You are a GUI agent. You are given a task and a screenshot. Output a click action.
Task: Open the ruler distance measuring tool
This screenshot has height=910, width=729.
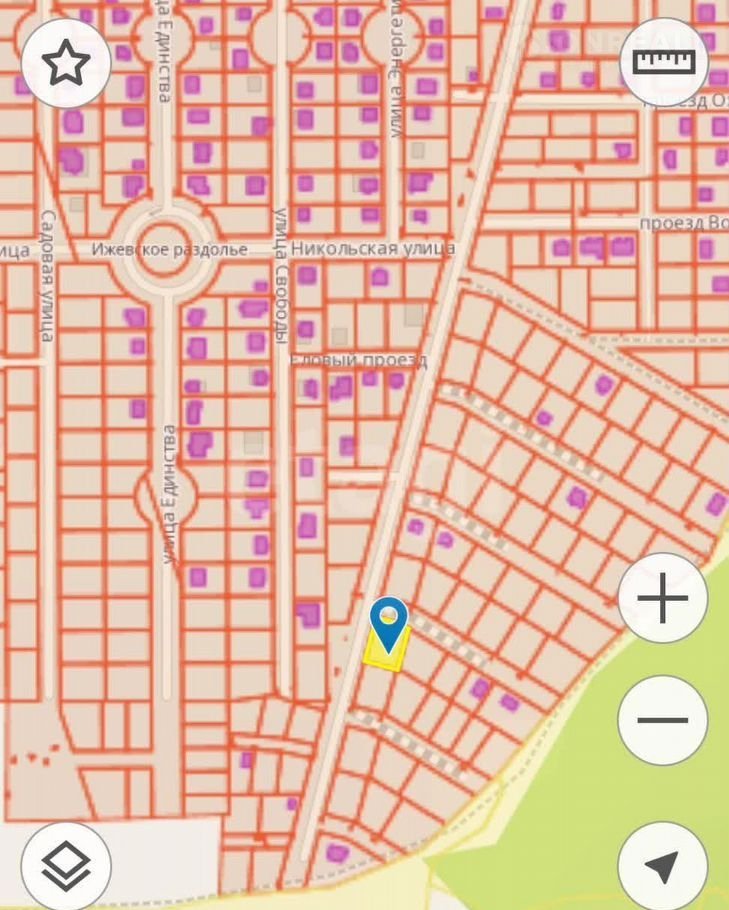coord(664,62)
